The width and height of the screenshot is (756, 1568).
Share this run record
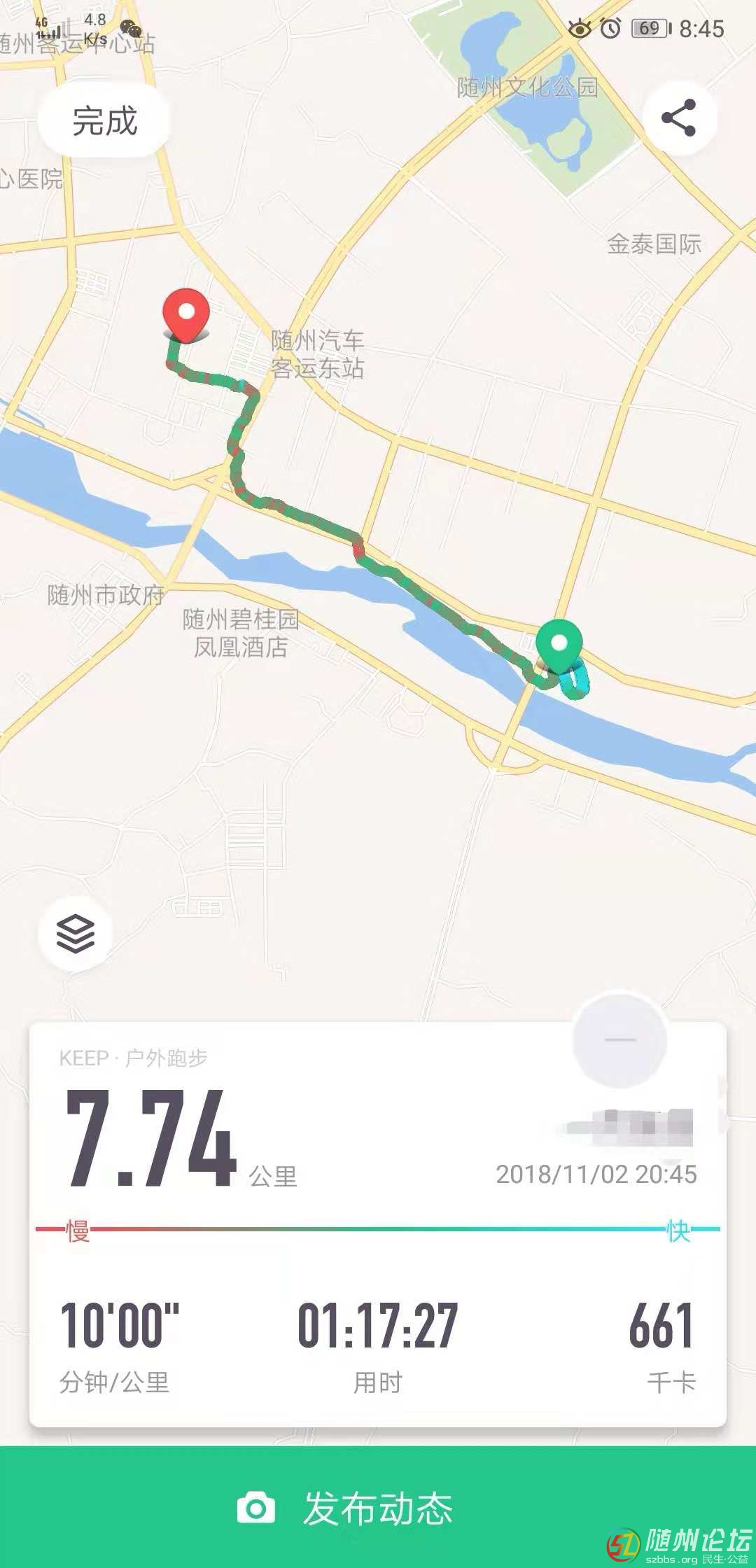(x=679, y=118)
